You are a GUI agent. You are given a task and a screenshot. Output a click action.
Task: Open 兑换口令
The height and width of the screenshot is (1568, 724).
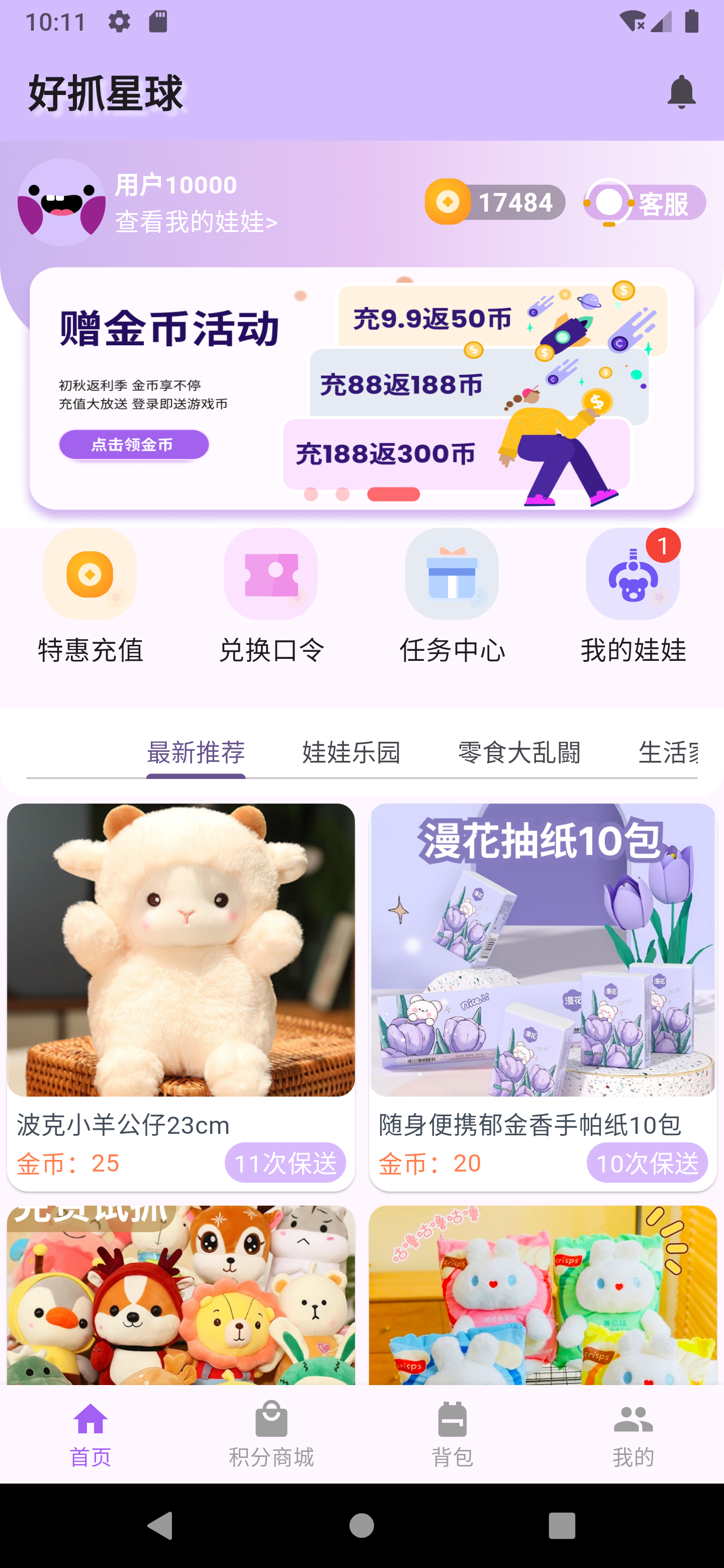point(271,597)
